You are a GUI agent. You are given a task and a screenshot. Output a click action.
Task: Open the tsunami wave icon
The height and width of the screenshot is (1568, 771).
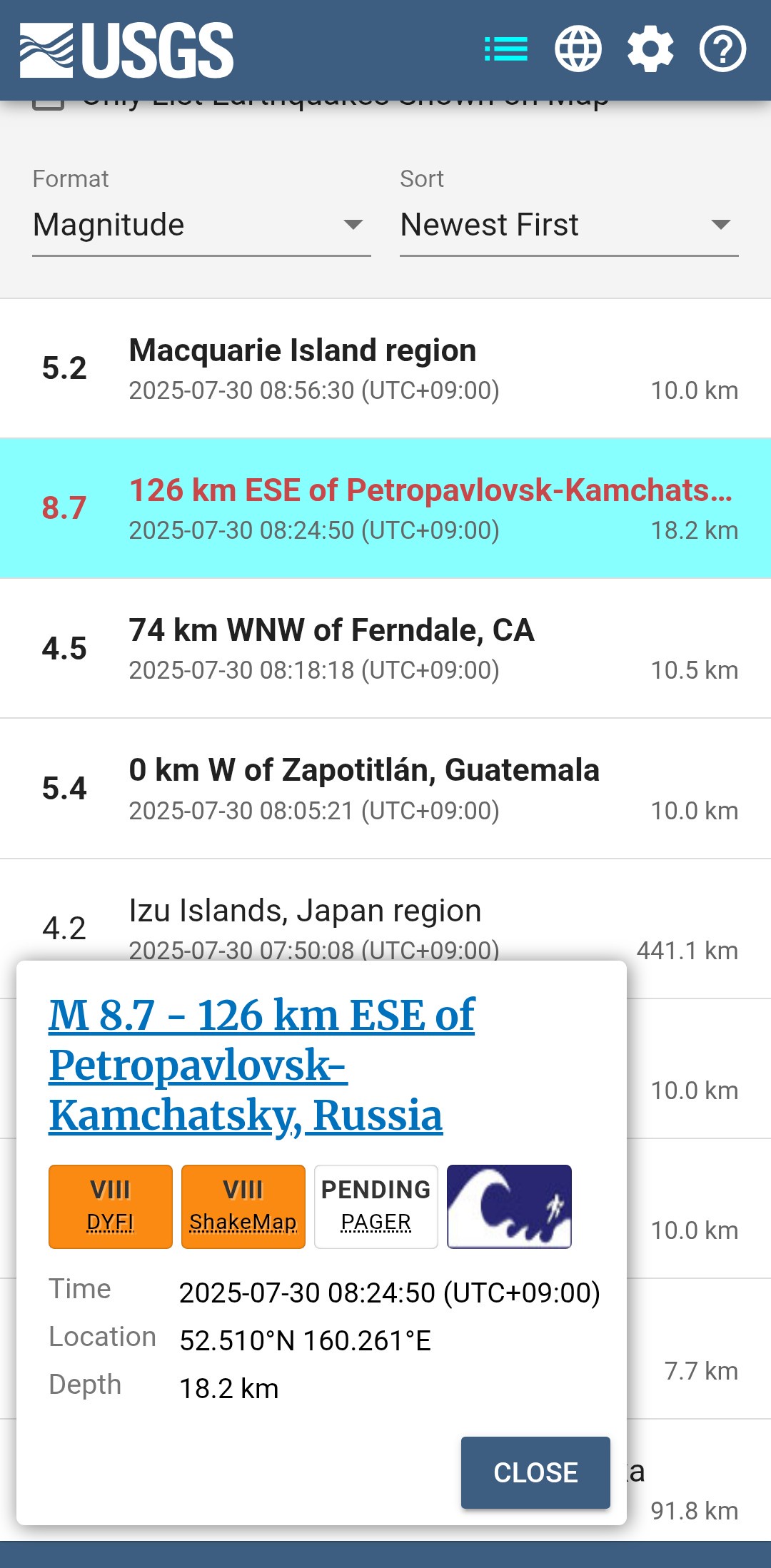[509, 1206]
